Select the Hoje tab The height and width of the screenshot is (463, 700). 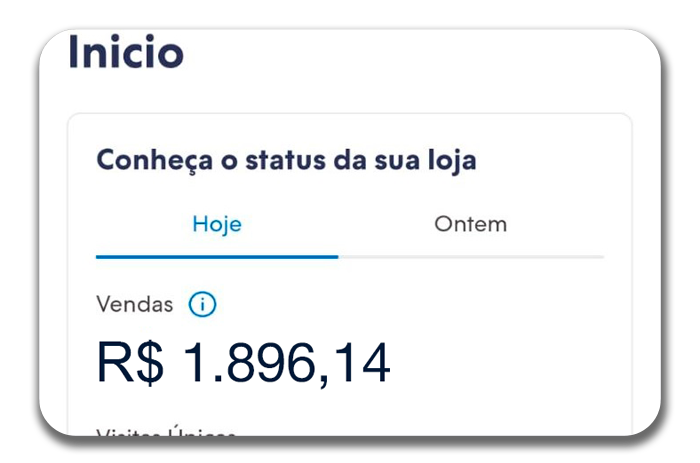point(217,225)
